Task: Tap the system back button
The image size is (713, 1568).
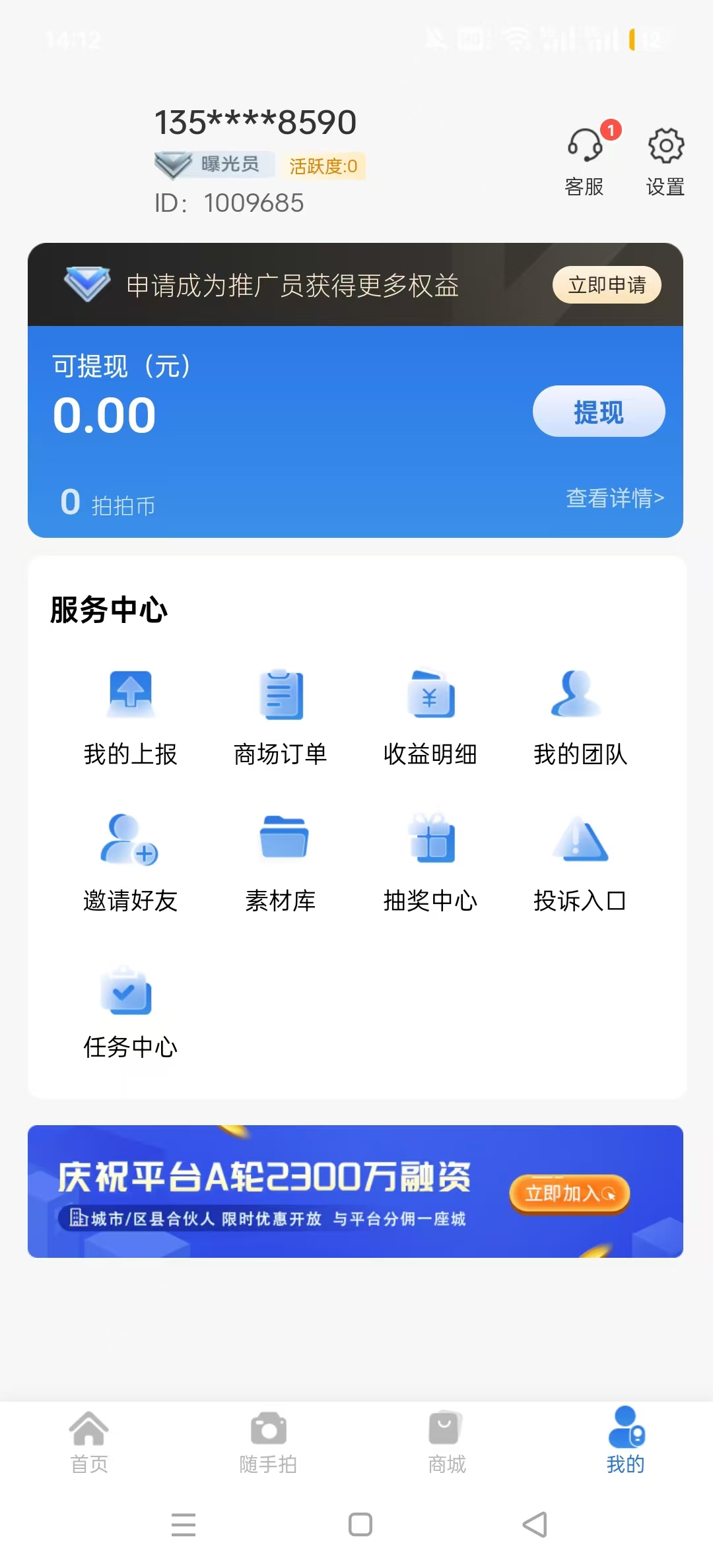Action: tap(535, 1524)
